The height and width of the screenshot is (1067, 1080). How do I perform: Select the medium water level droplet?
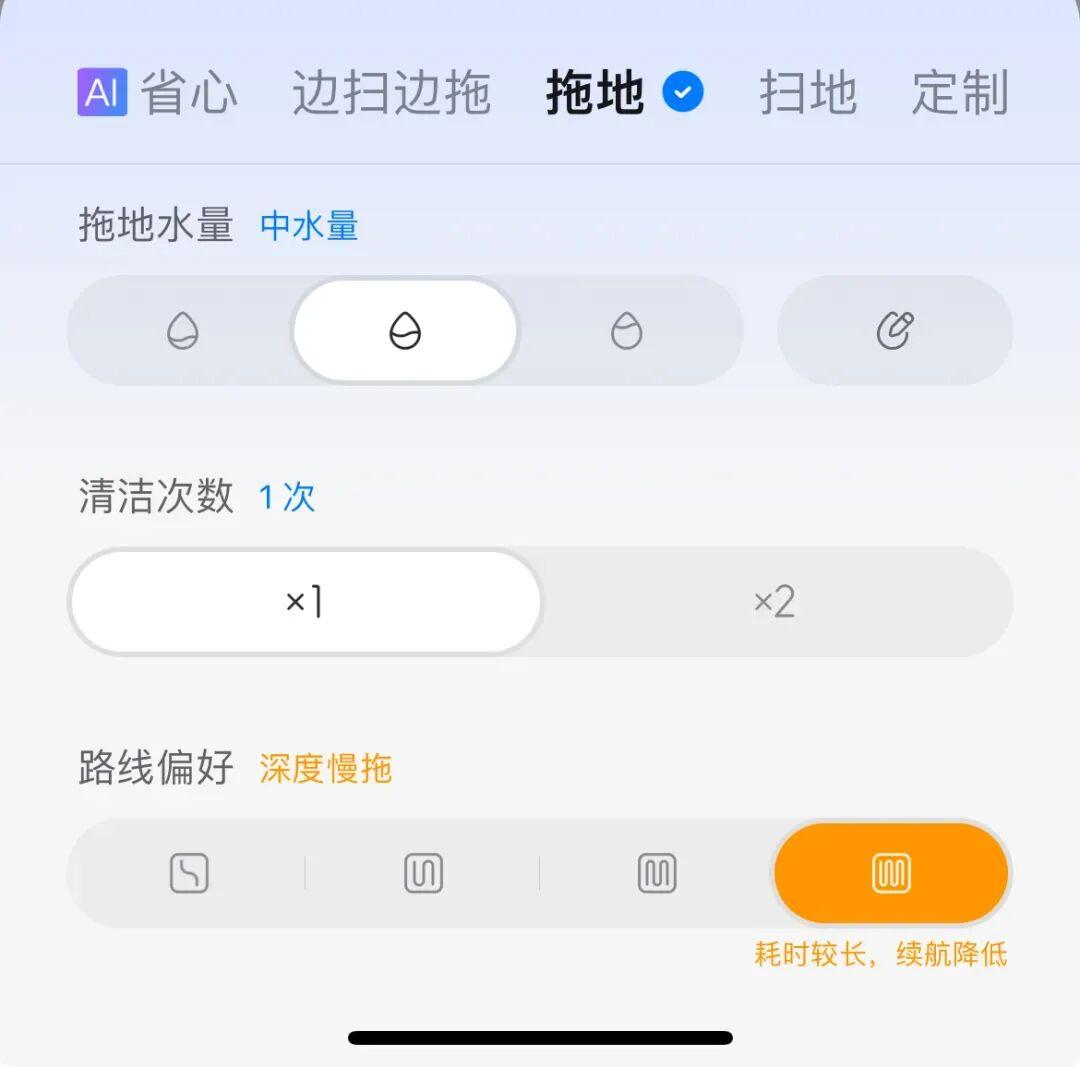tap(405, 330)
